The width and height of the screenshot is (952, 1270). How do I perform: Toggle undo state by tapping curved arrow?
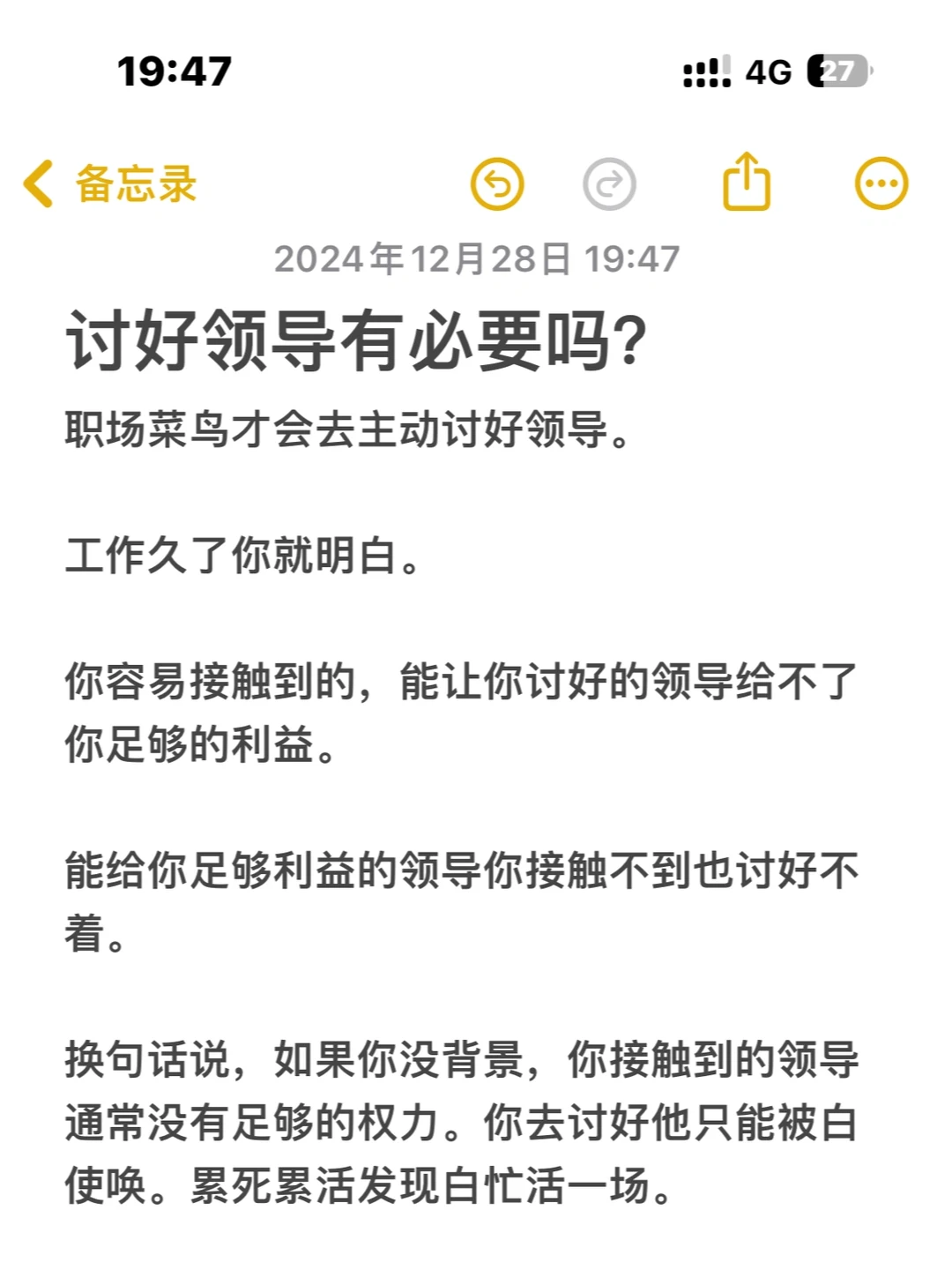coord(498,184)
